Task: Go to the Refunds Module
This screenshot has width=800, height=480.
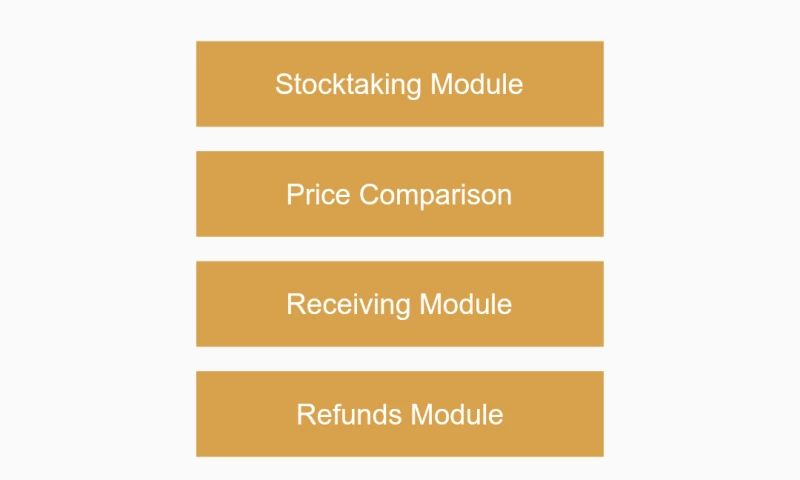Action: [x=399, y=414]
